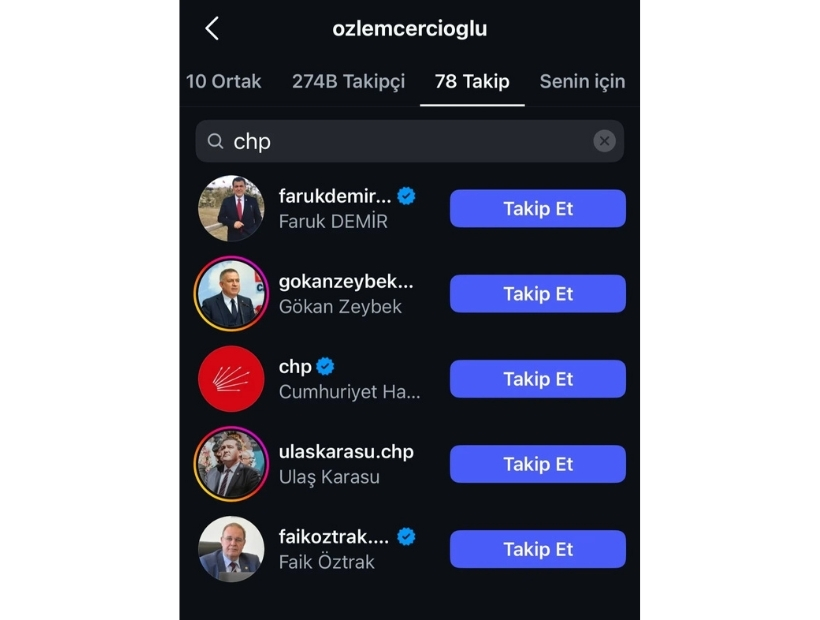Viewport: 820px width, 620px height.
Task: Follow Gökan Zeybek with Takip Et
Action: point(537,294)
